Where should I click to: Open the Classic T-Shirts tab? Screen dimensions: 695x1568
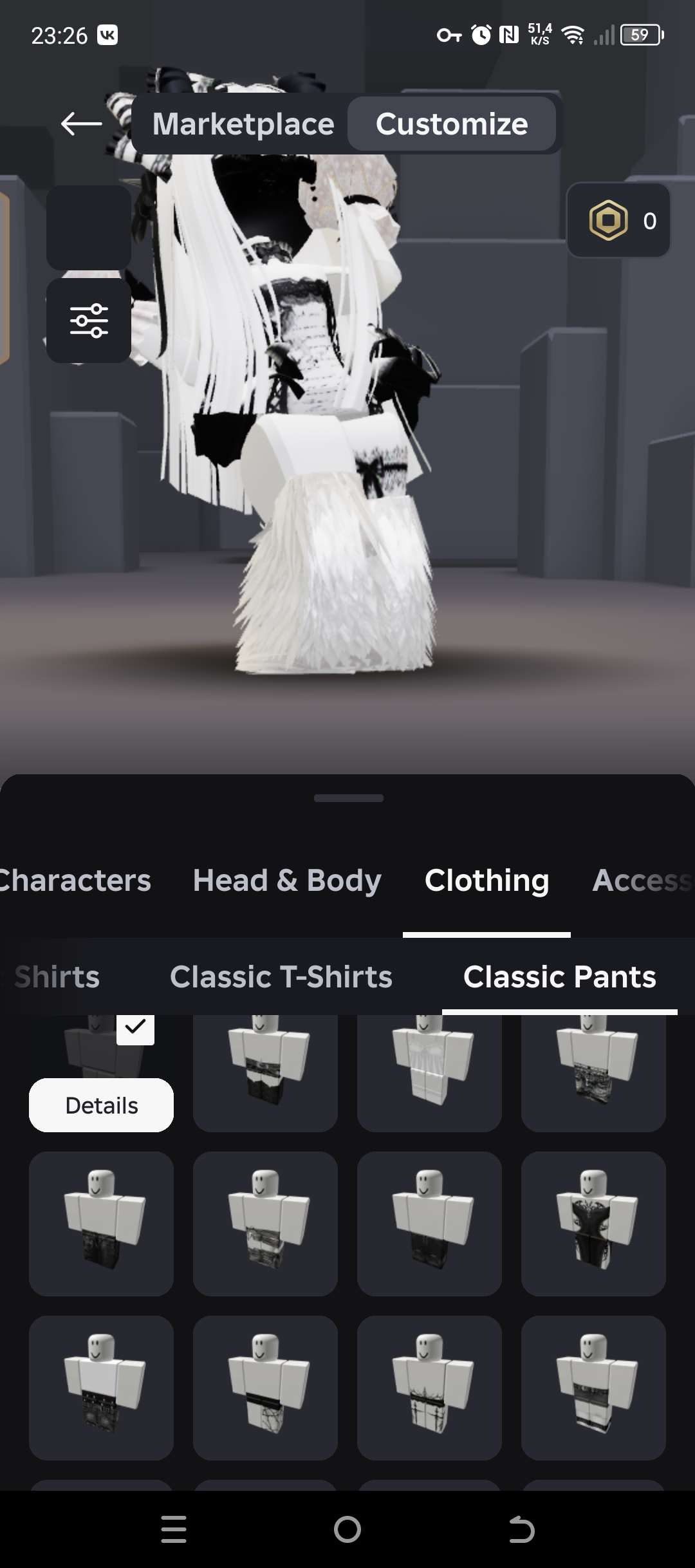[281, 976]
